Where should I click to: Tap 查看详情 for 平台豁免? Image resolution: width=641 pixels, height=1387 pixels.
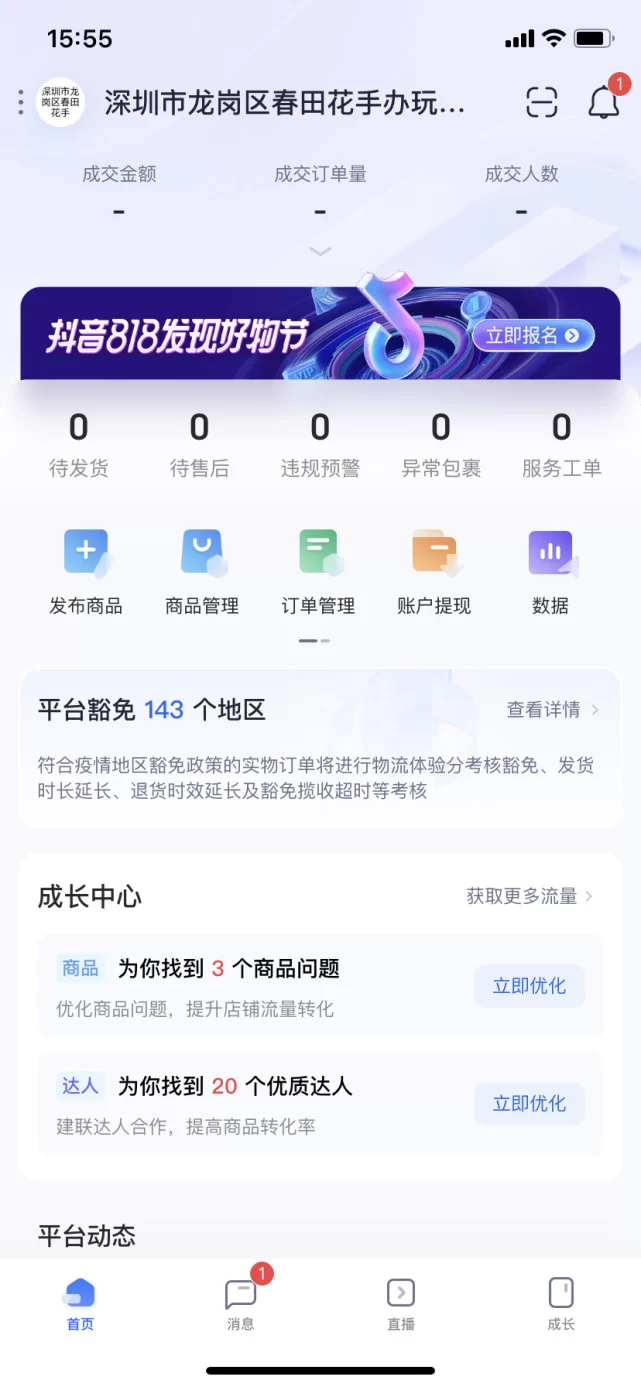(552, 710)
